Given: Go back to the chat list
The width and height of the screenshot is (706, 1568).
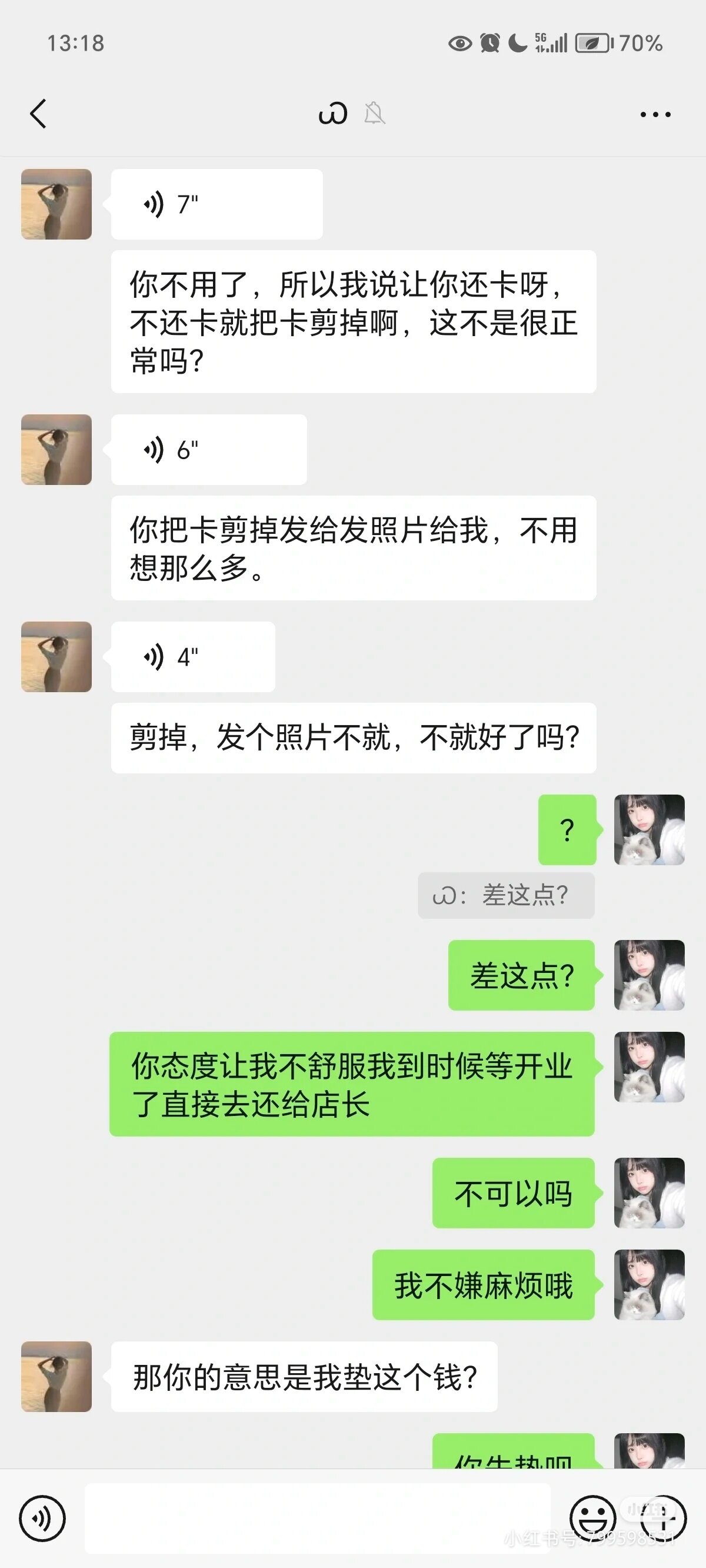Looking at the screenshot, I should click(38, 114).
